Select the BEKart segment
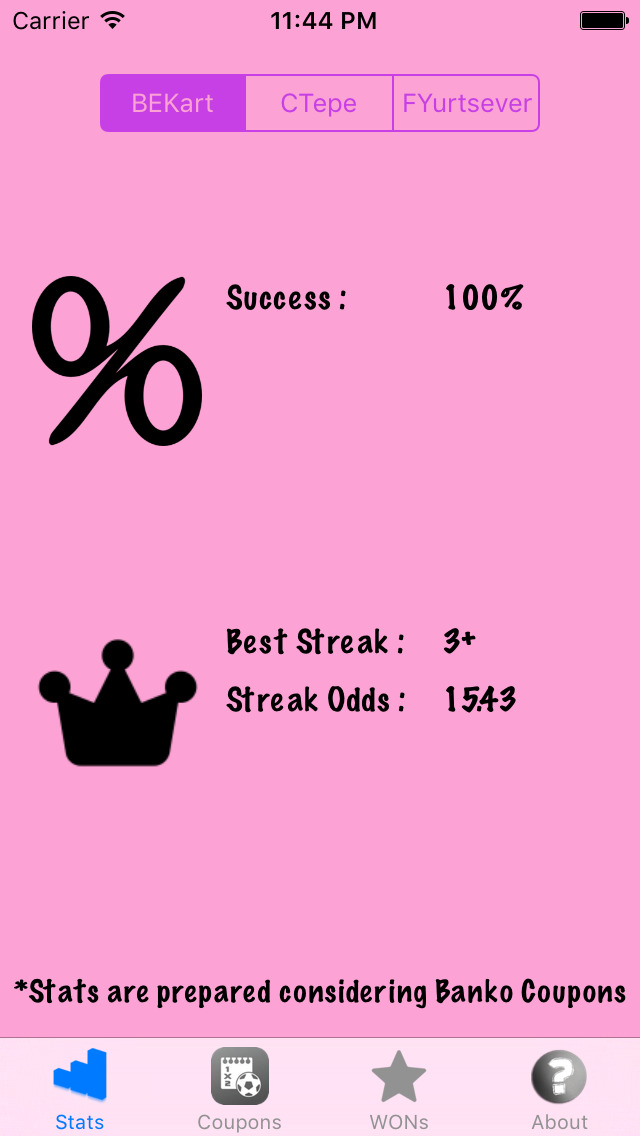640x1136 pixels. [x=173, y=103]
